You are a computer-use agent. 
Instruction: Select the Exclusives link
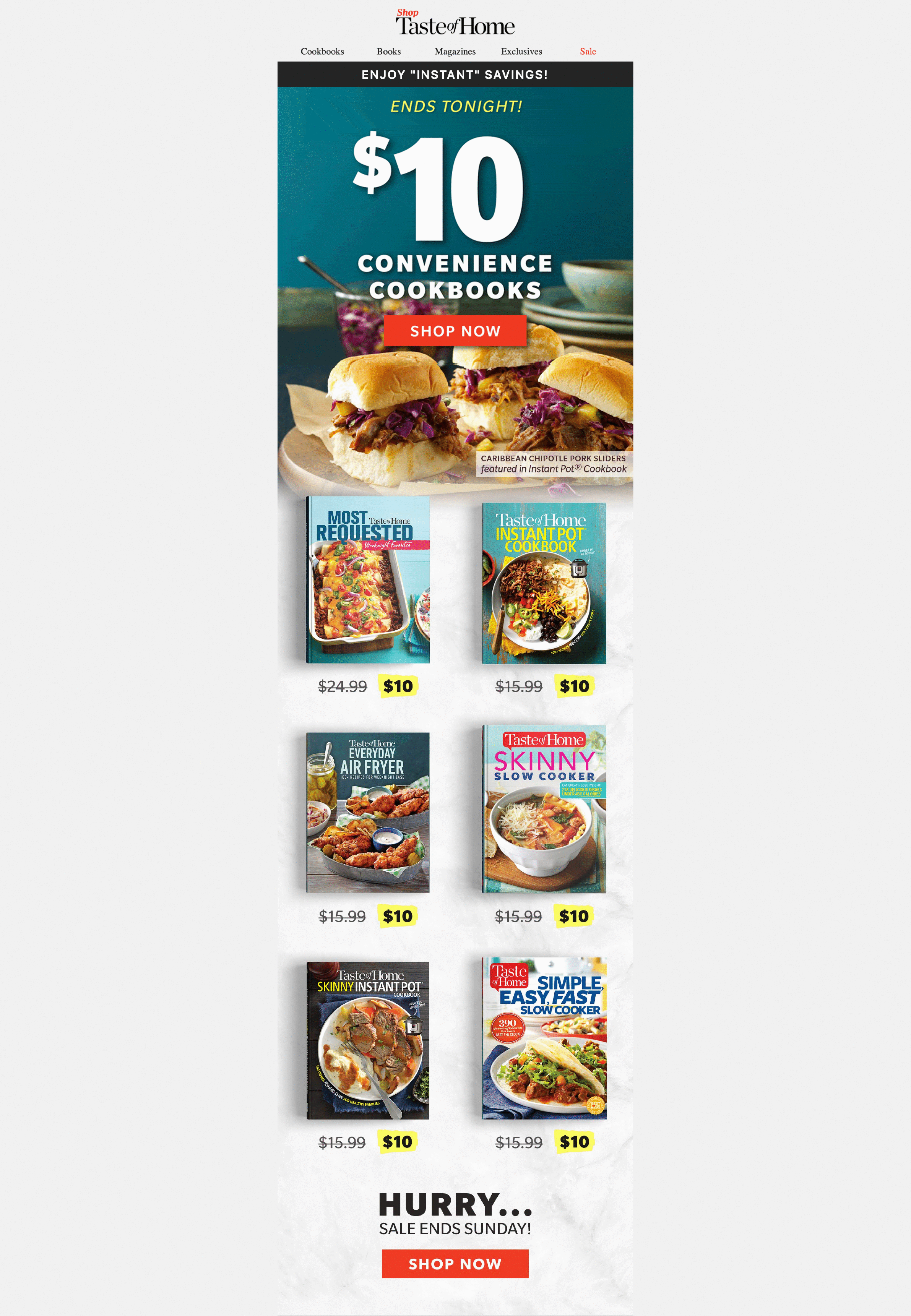(521, 51)
